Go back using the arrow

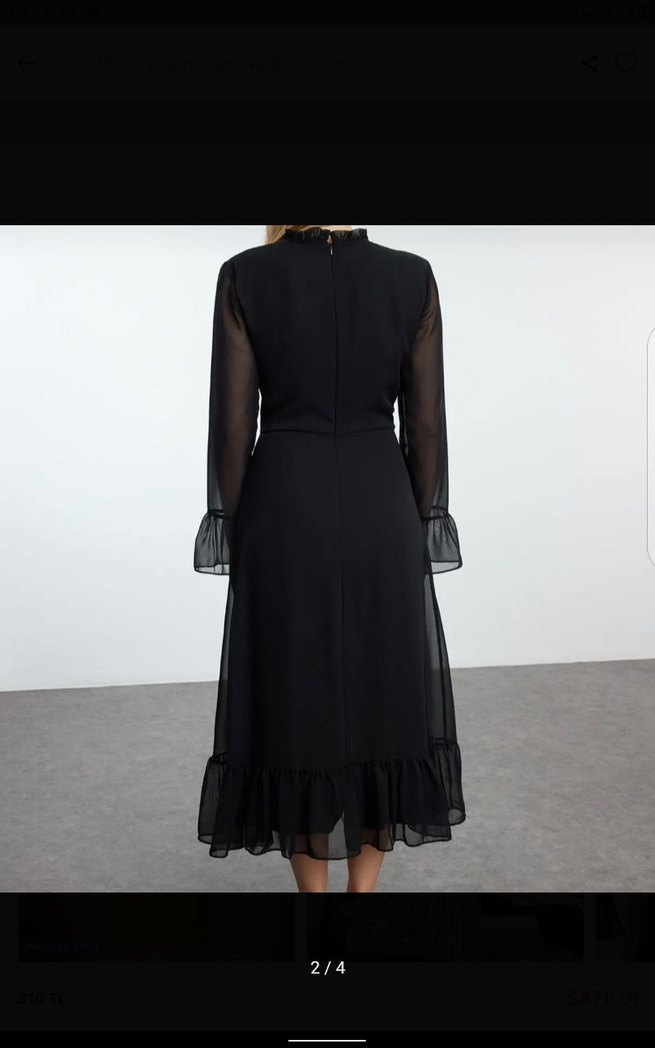tap(27, 64)
